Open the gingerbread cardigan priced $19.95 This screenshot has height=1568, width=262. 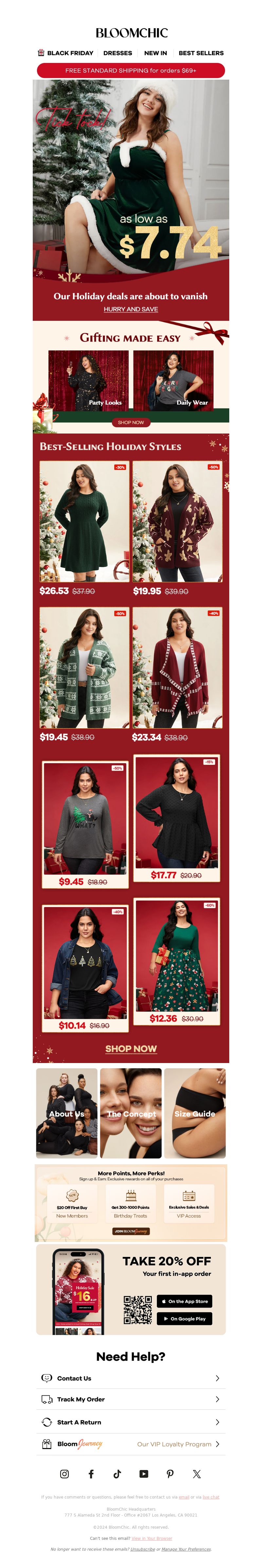click(x=178, y=522)
